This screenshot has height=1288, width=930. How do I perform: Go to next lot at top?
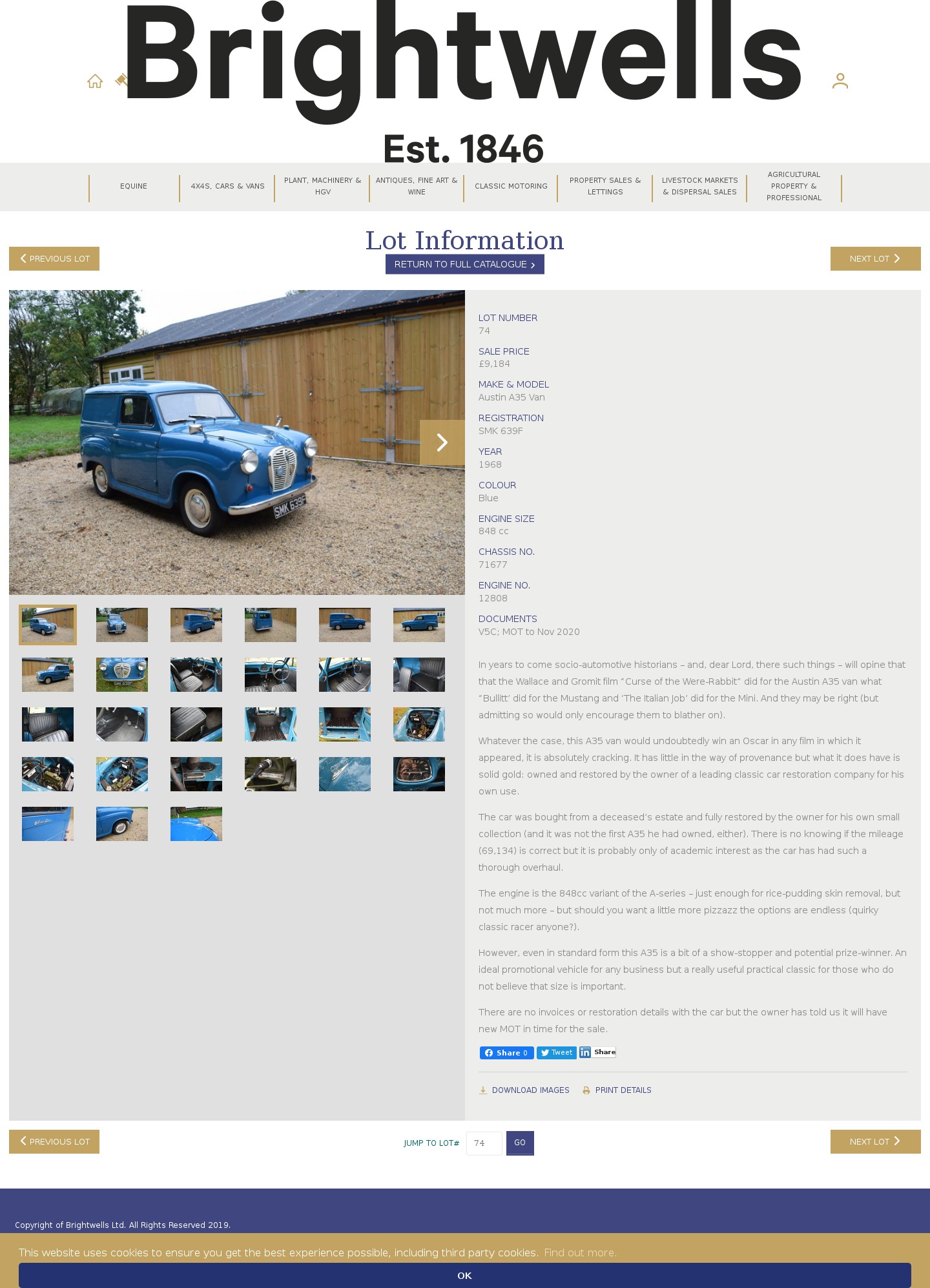tap(875, 258)
